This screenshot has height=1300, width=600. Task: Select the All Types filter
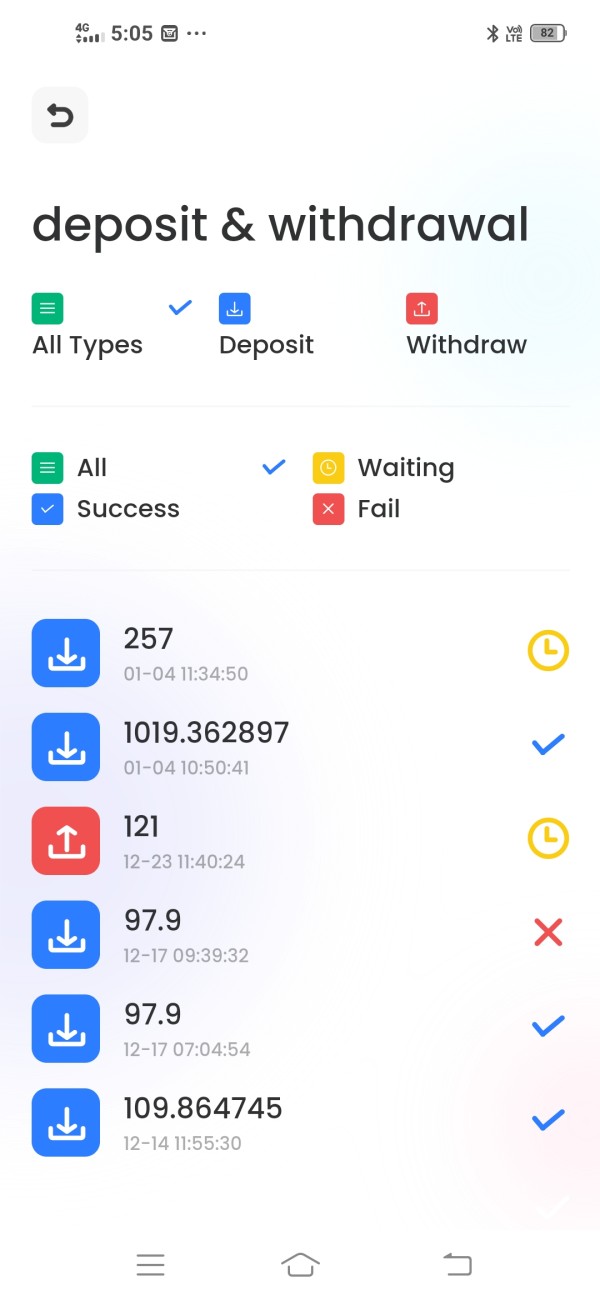[x=87, y=326]
